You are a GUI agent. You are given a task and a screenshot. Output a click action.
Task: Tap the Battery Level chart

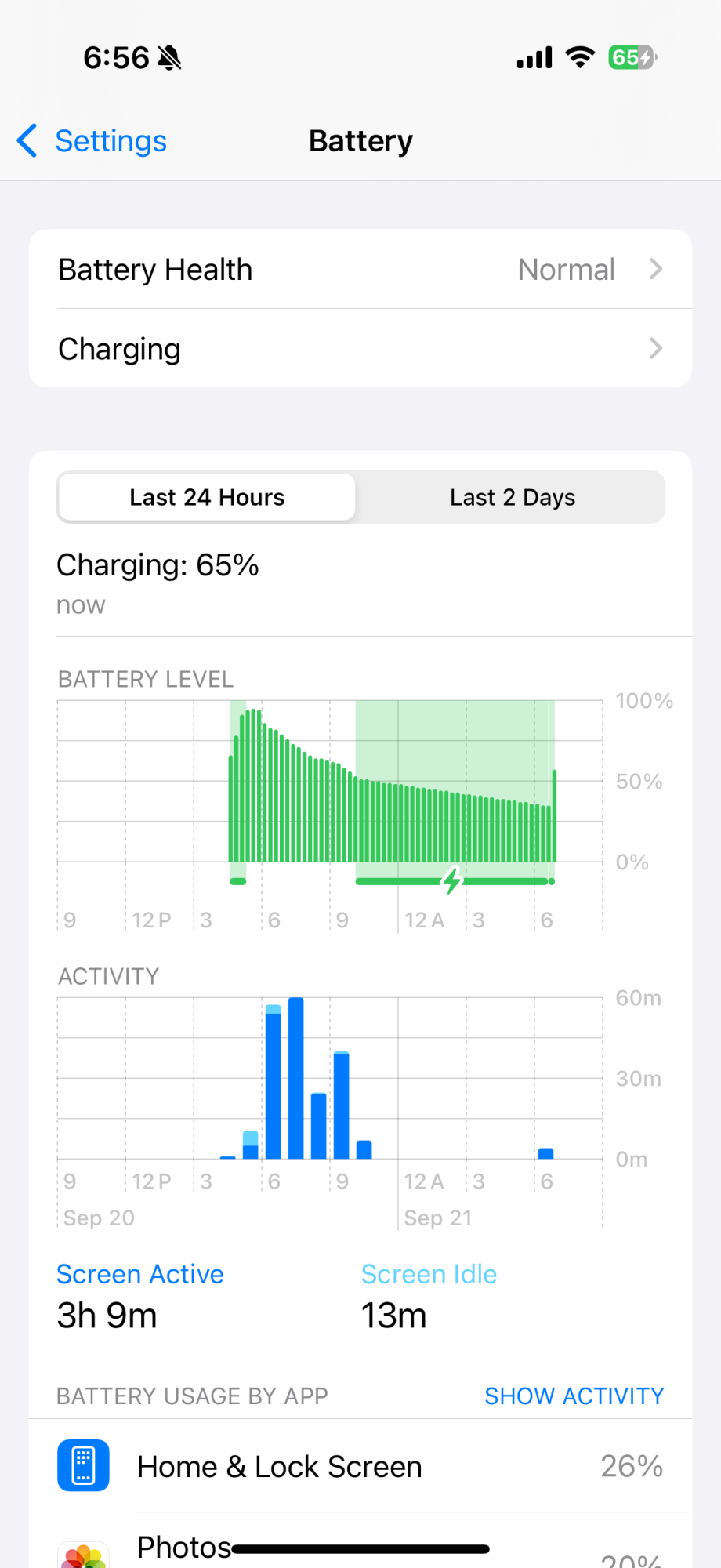[x=329, y=792]
